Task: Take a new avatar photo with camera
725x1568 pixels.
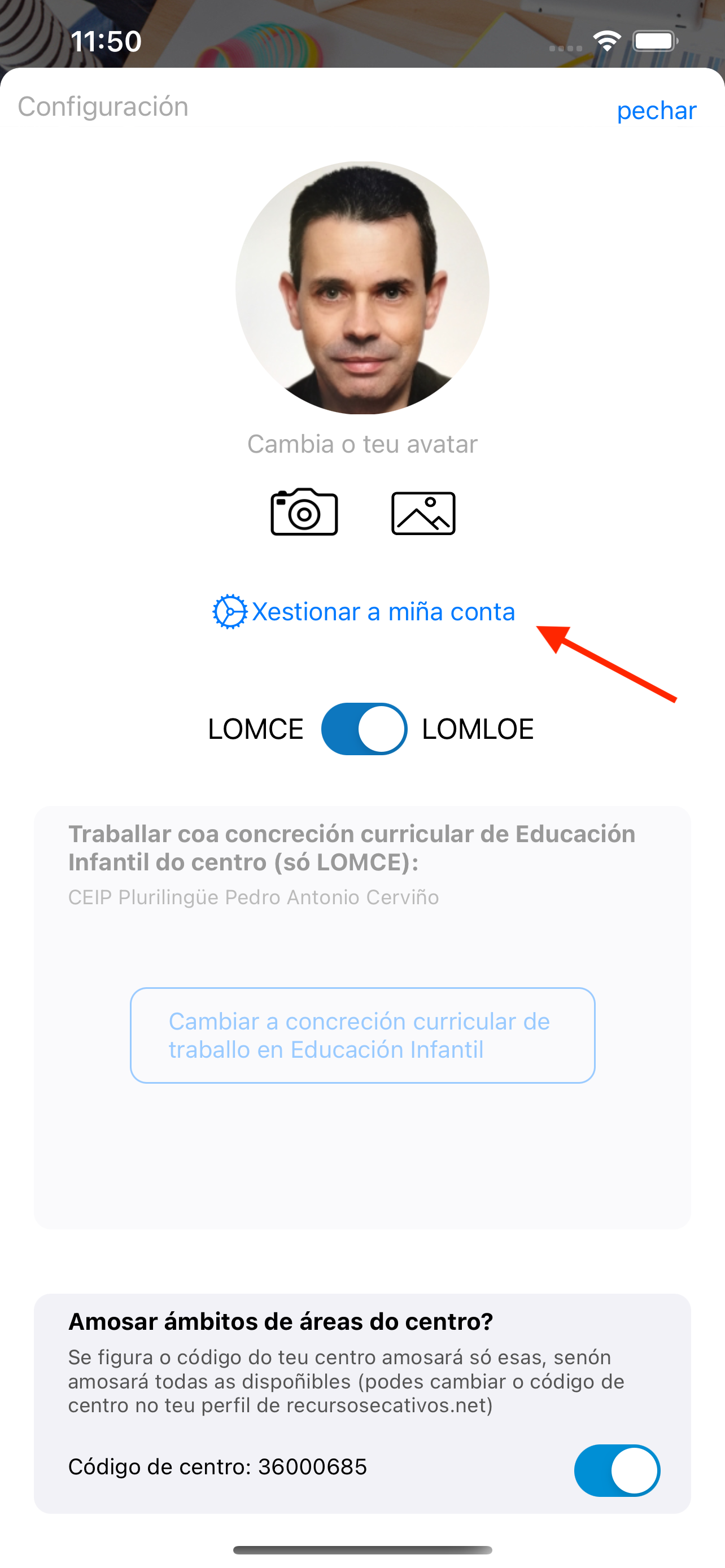Action: click(x=304, y=512)
